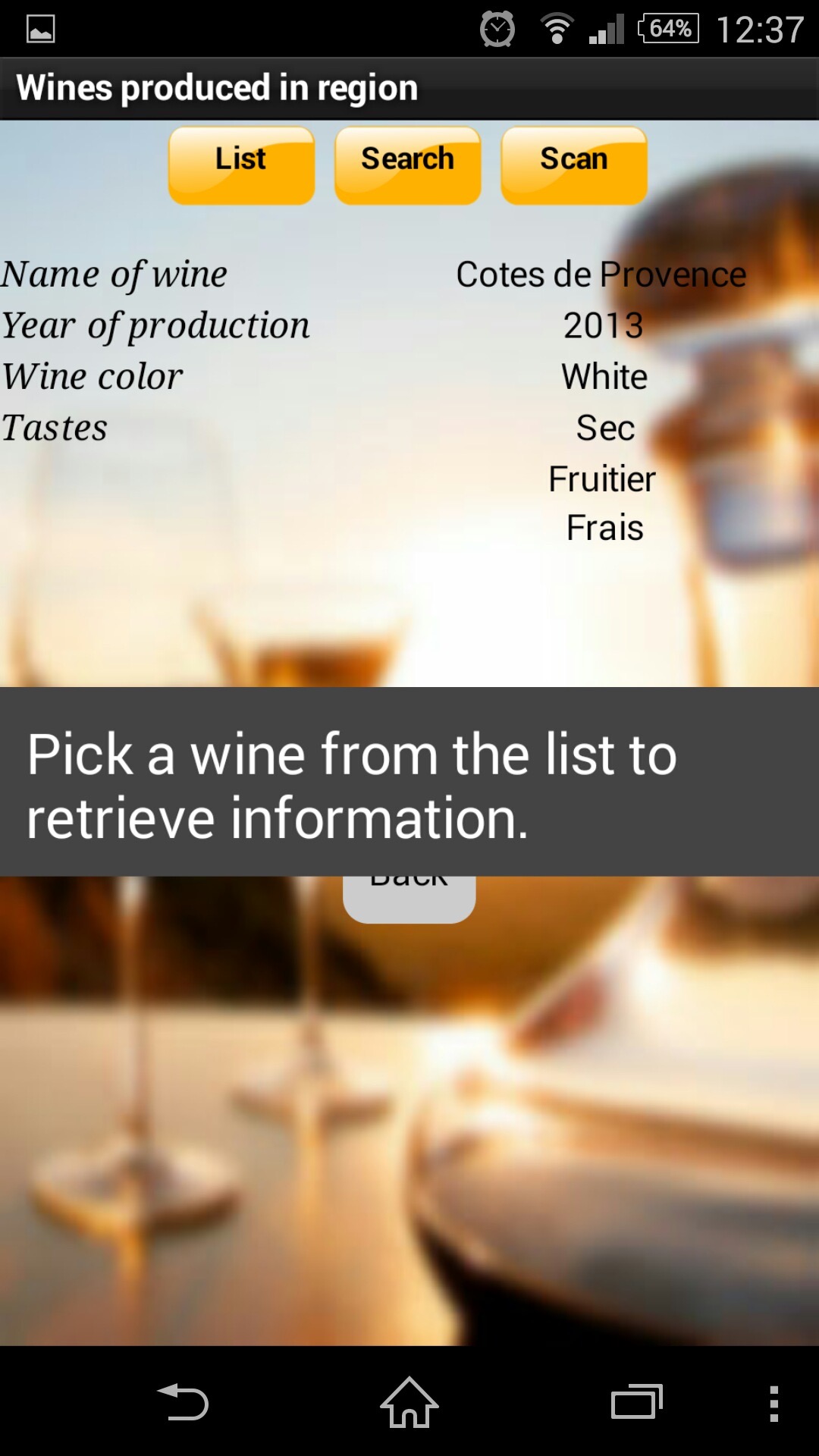Open the recent apps view
The width and height of the screenshot is (819, 1456).
pyautogui.click(x=636, y=1402)
